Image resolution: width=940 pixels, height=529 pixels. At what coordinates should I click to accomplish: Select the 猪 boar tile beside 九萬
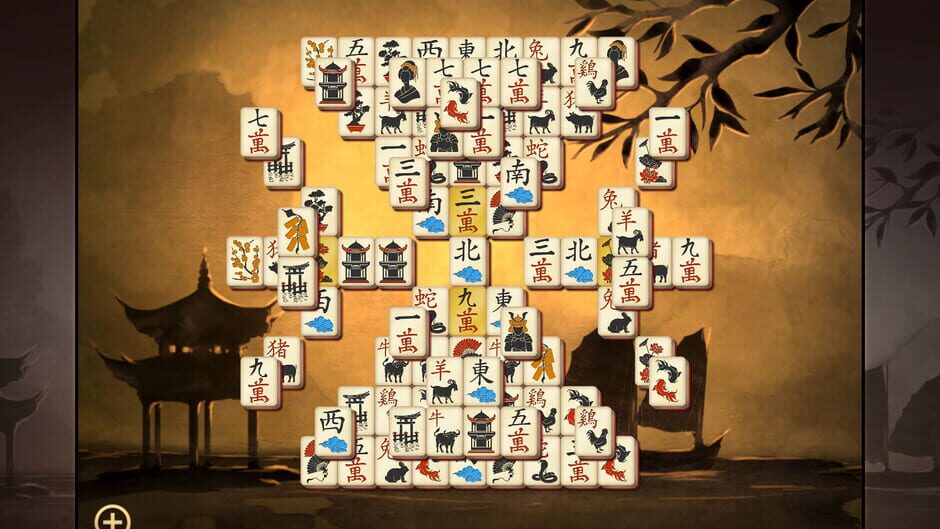pos(284,362)
